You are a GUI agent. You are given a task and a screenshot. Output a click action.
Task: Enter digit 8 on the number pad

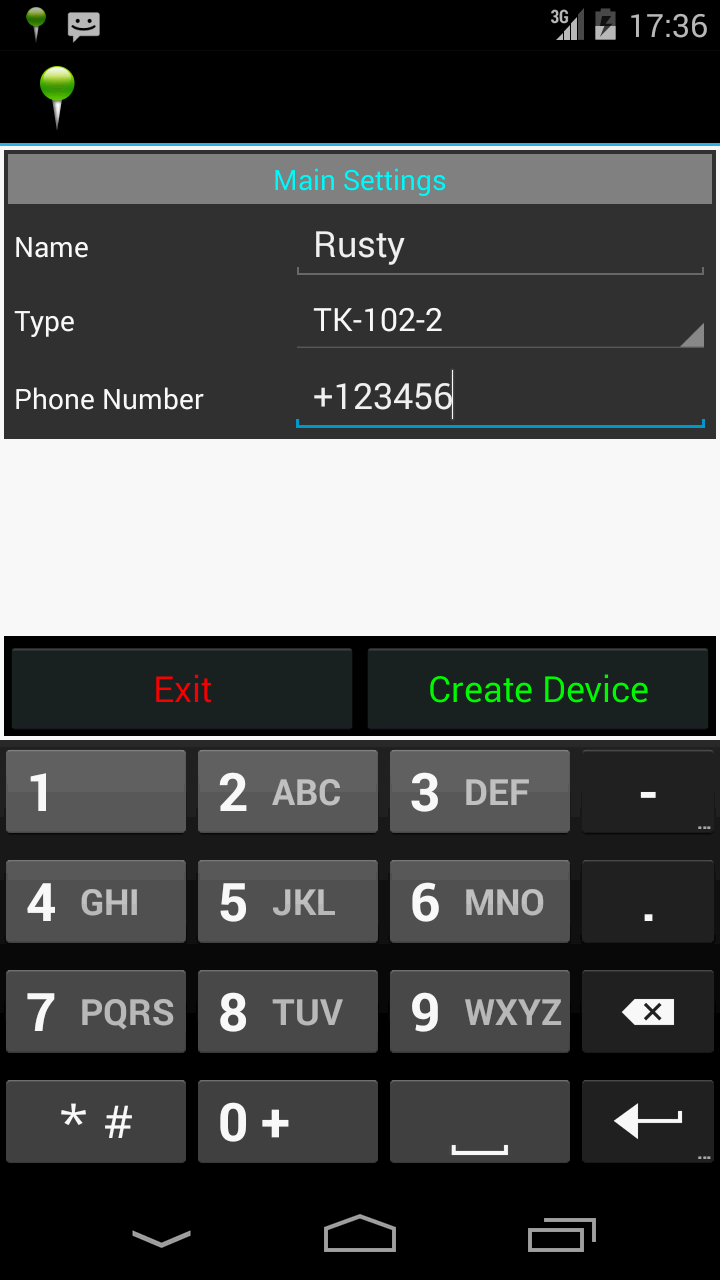[x=288, y=1011]
